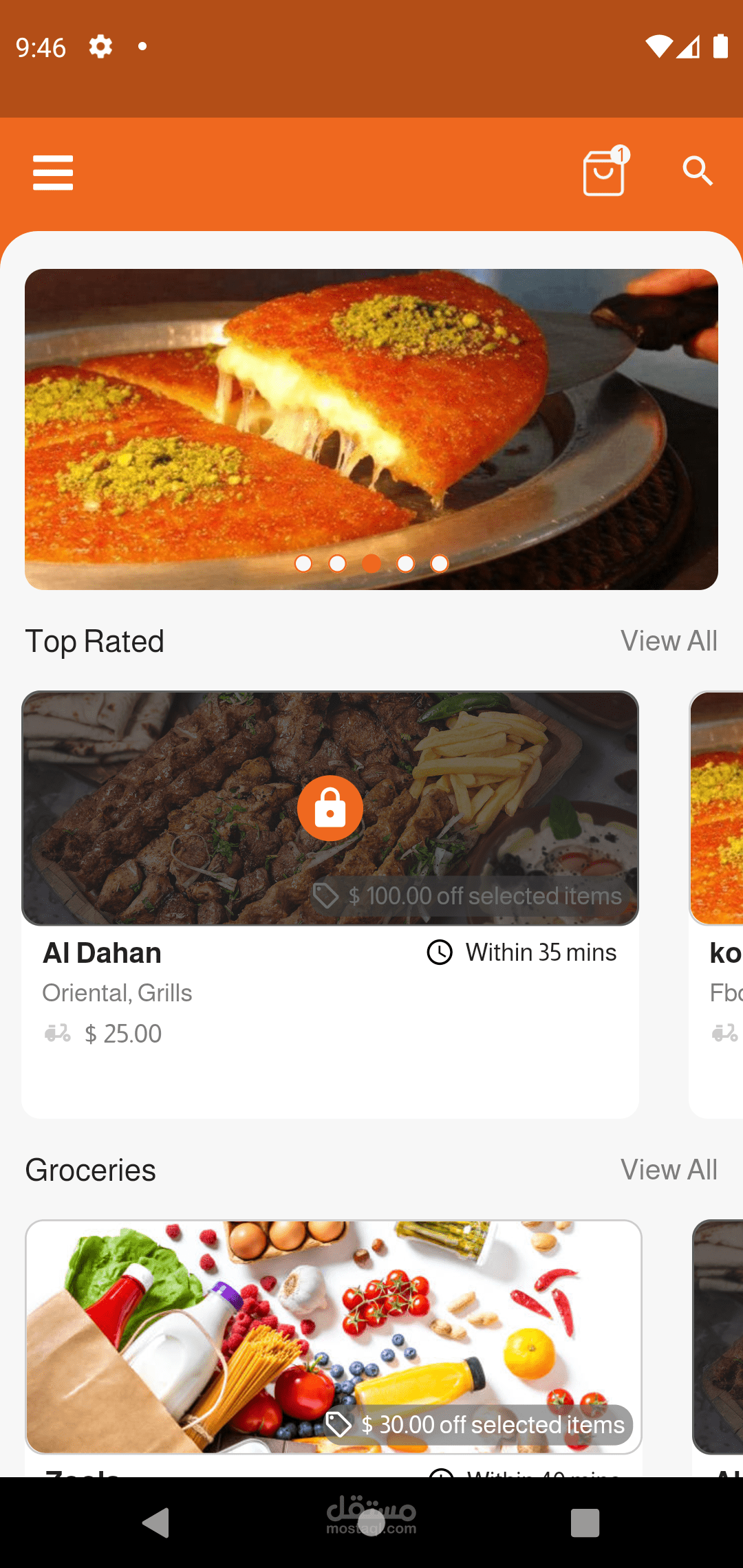The image size is (743, 1568).
Task: Open the hamburger drawer menu
Action: click(53, 172)
